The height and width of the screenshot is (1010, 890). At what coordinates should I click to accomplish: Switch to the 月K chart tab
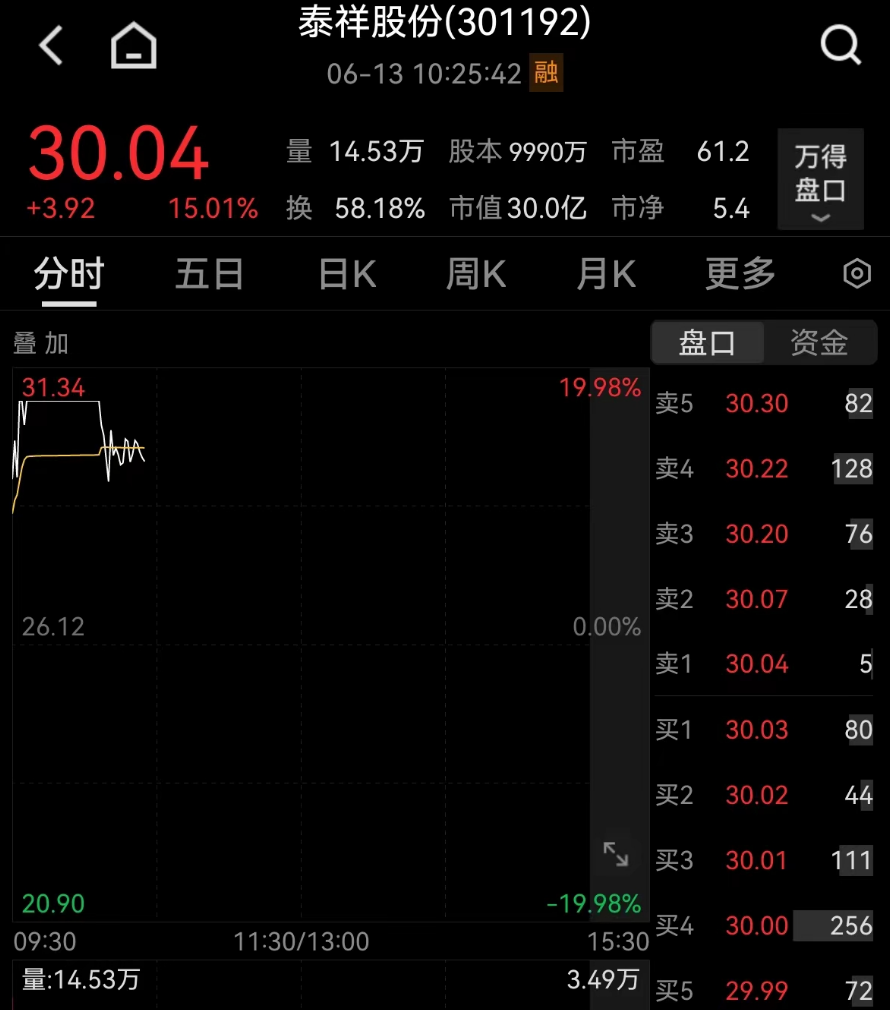click(x=606, y=274)
